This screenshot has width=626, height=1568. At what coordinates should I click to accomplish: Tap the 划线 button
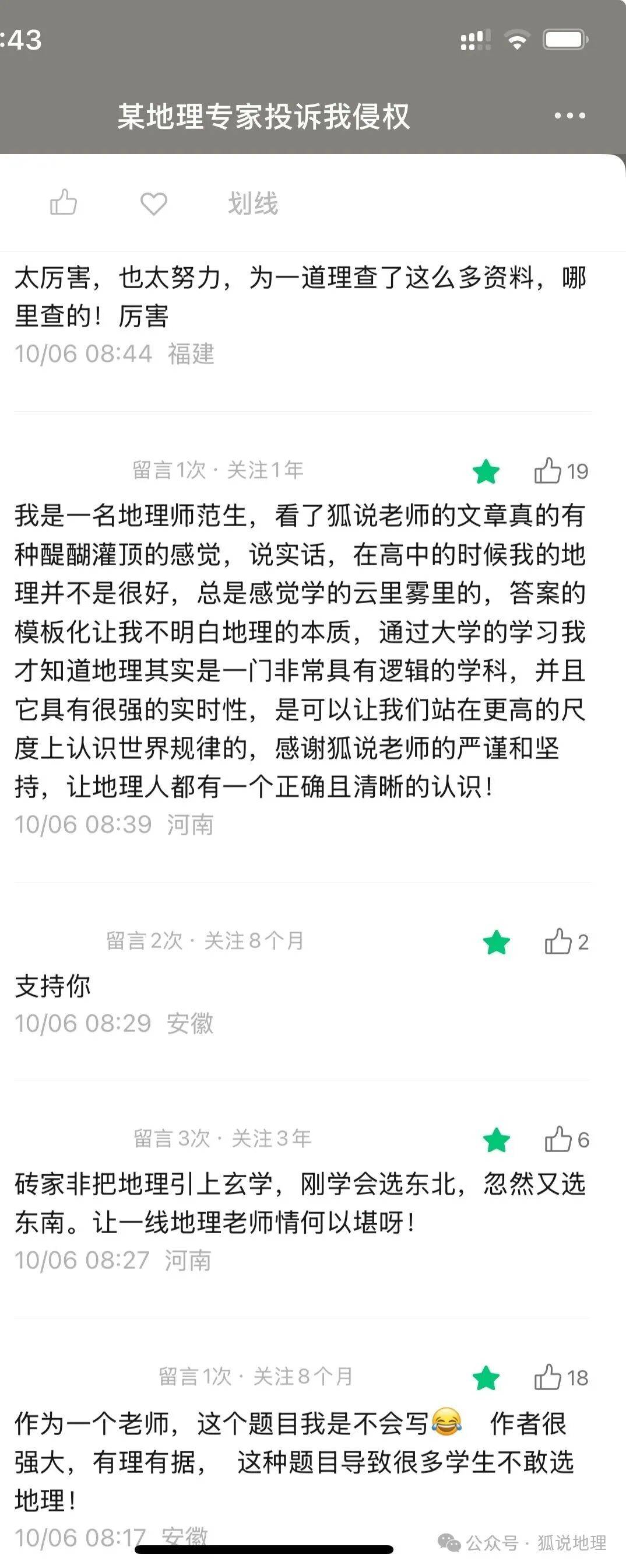click(252, 204)
